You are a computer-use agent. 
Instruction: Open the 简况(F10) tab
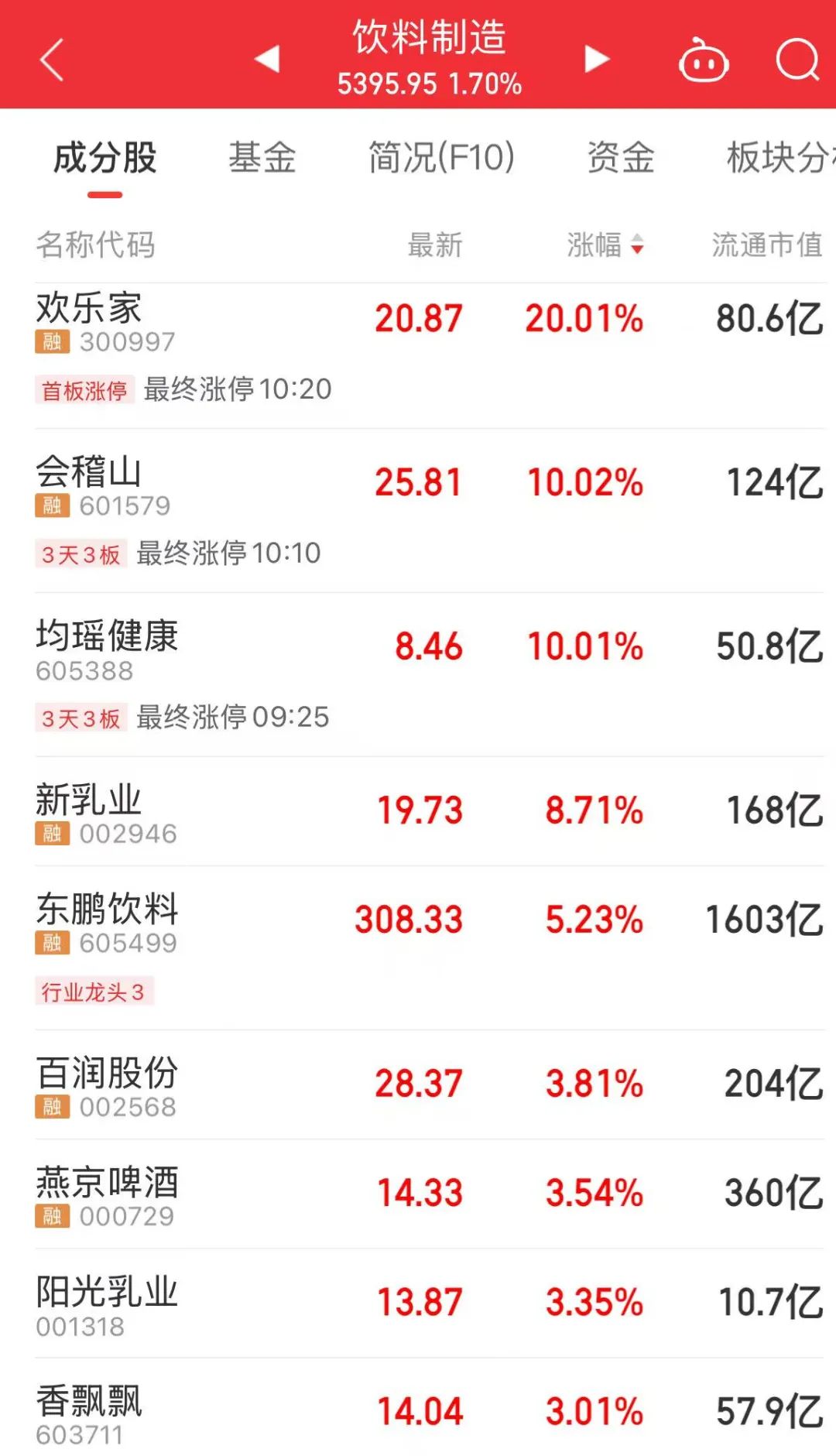point(441,158)
